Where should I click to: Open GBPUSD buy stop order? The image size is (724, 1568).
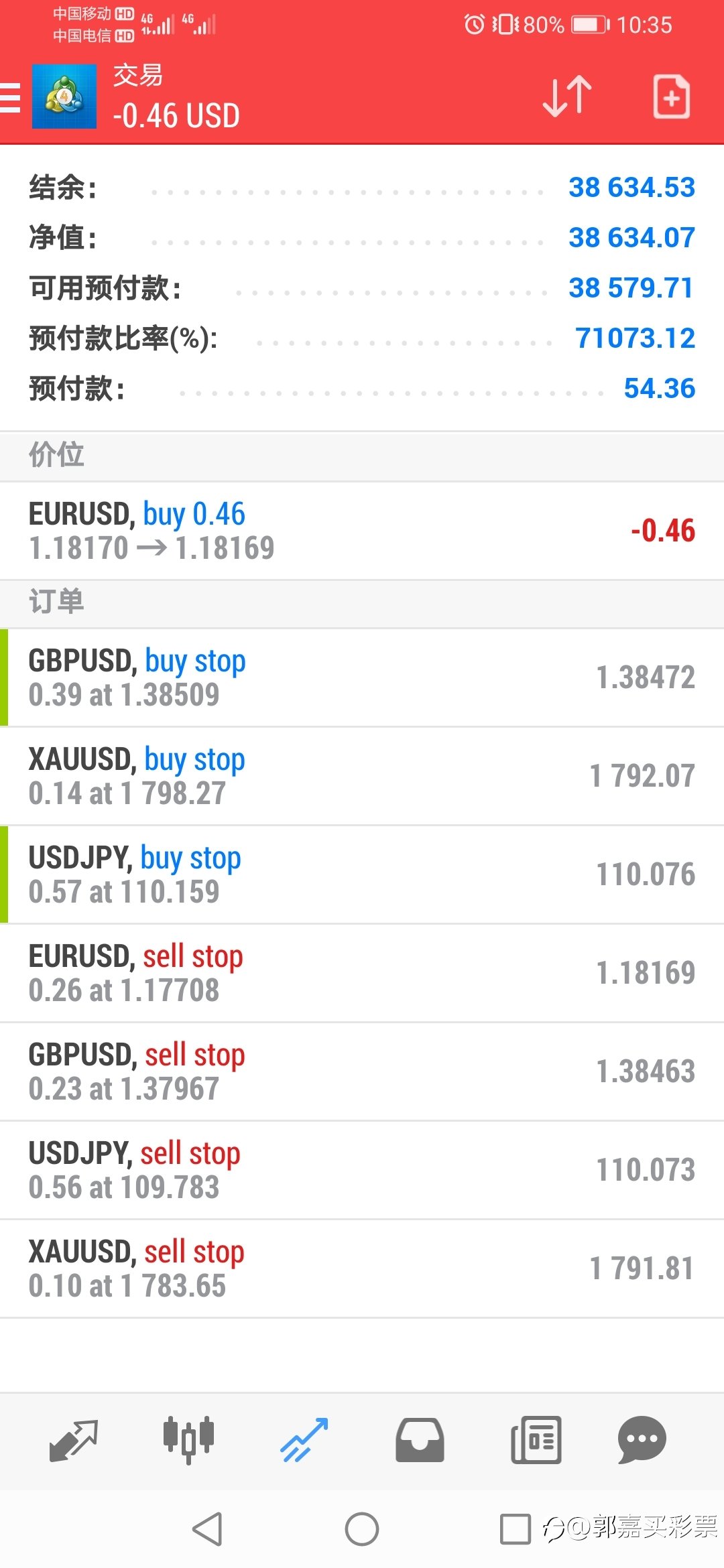click(x=362, y=677)
